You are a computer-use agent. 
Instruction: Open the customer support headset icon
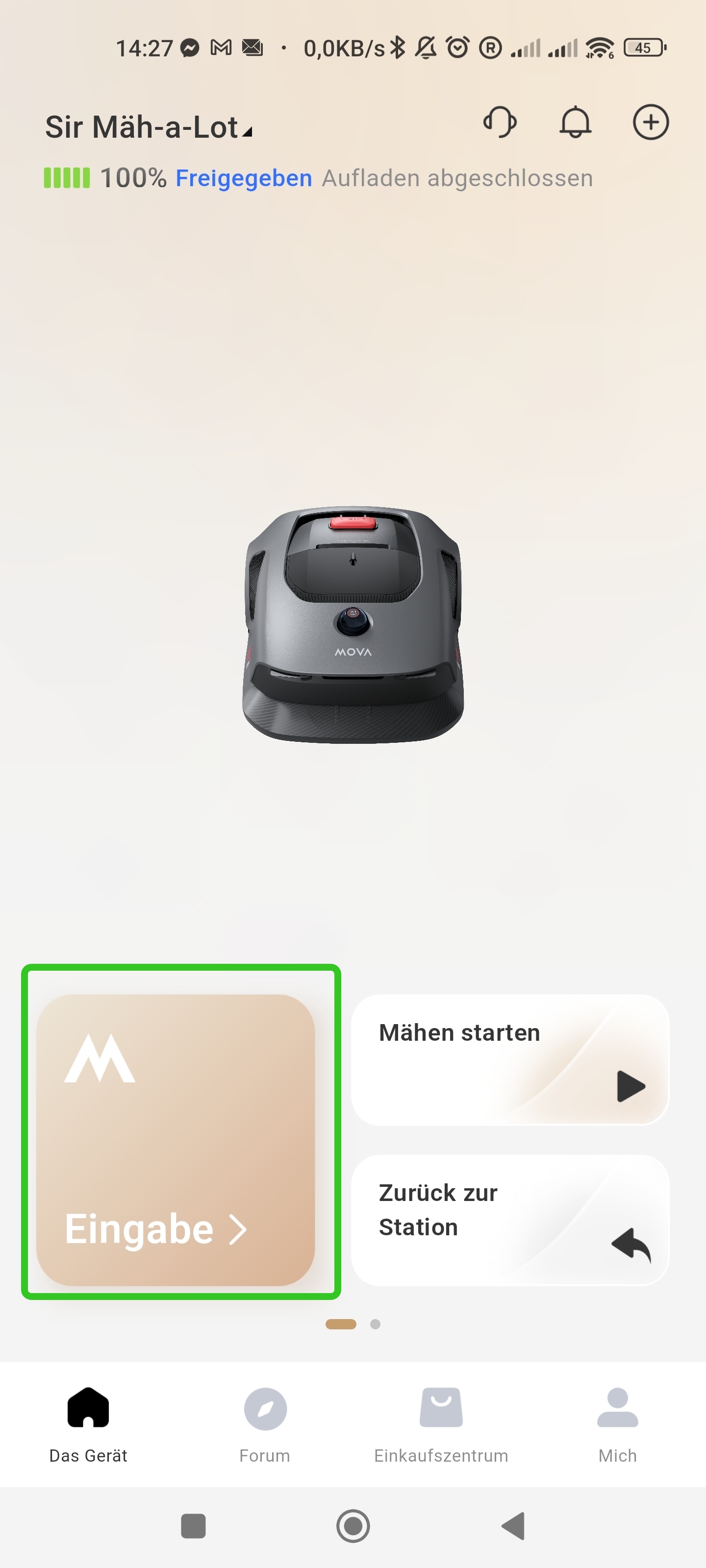500,122
